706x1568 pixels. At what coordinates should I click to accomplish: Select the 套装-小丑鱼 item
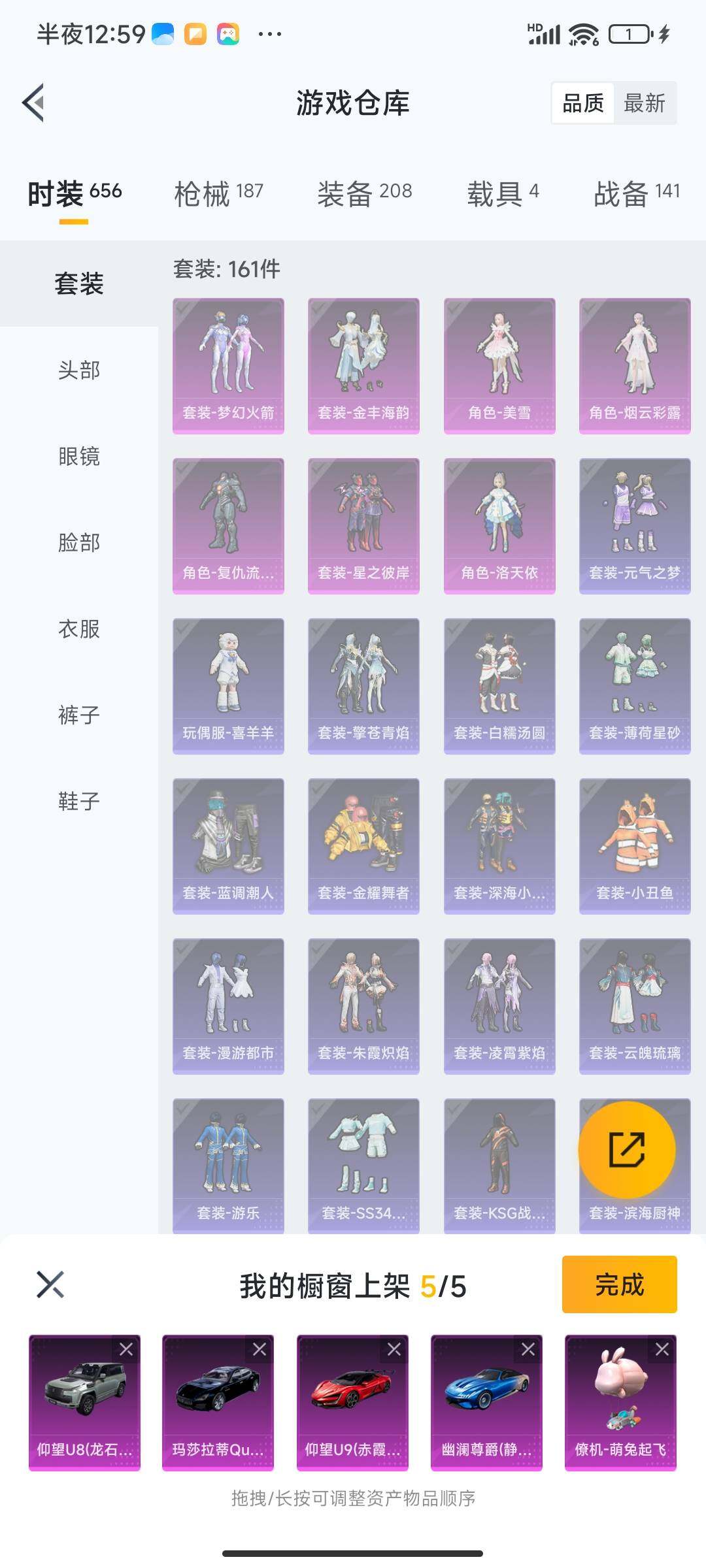click(x=635, y=846)
